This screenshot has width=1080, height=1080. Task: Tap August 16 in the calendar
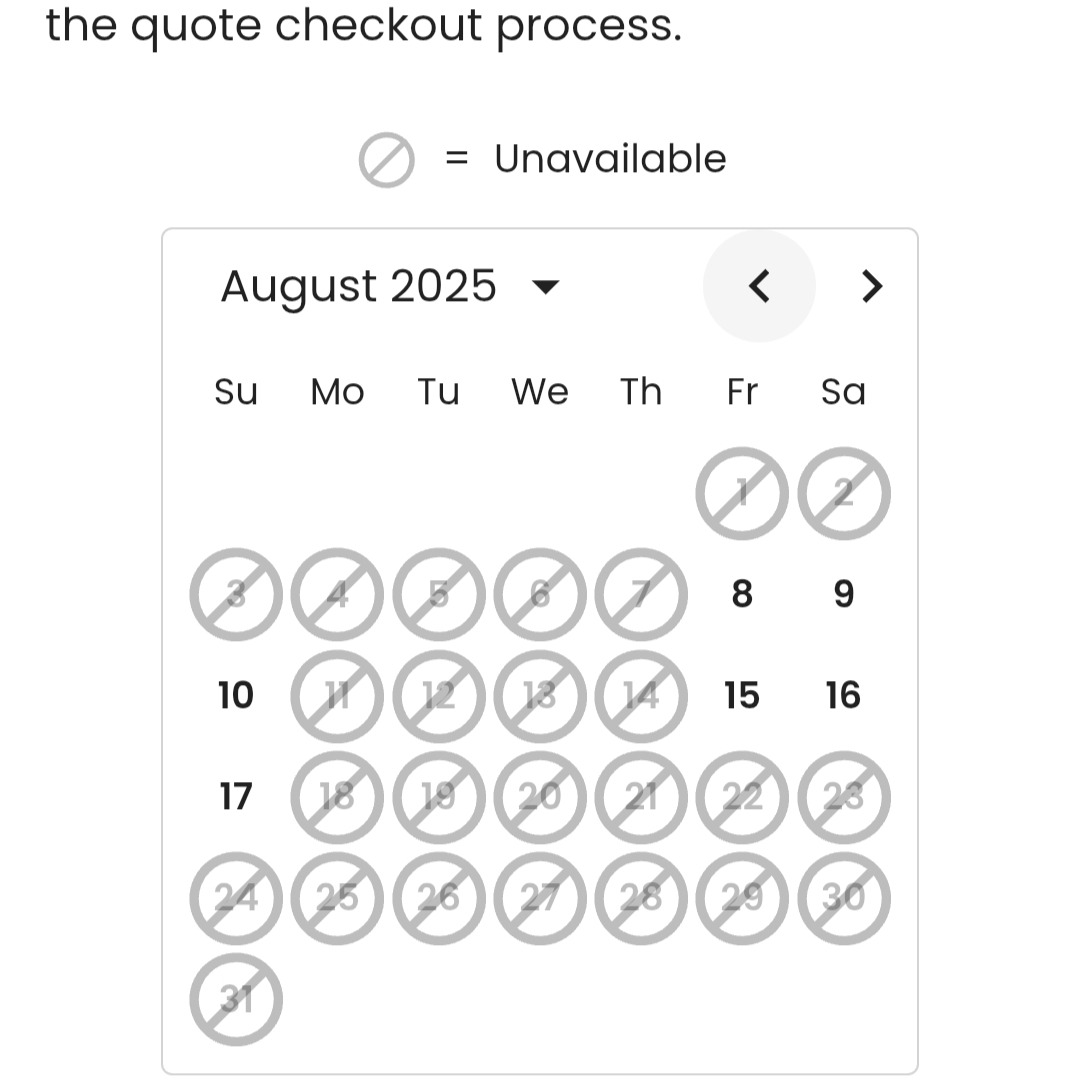coord(843,696)
